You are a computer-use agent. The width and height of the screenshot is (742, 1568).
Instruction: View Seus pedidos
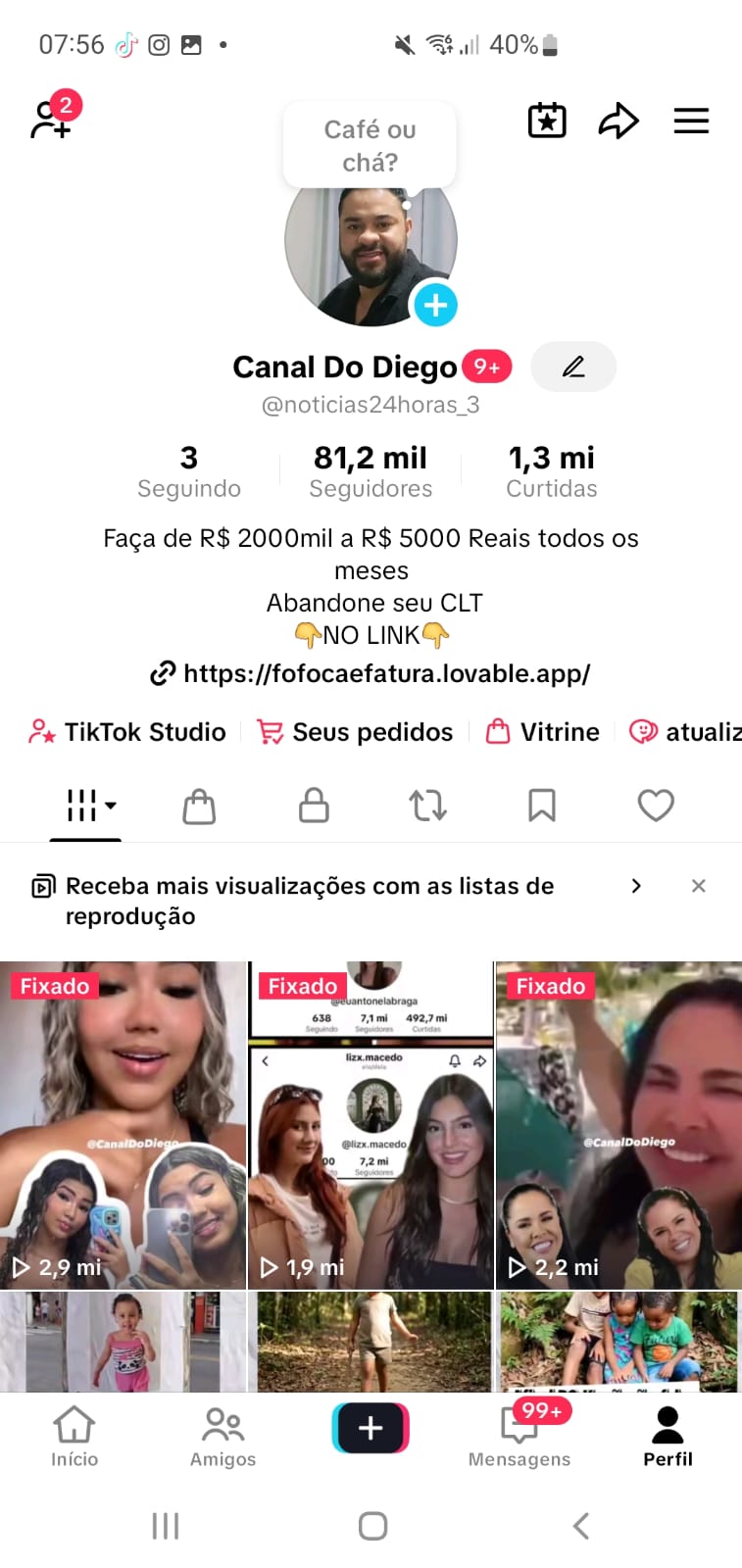point(355,732)
